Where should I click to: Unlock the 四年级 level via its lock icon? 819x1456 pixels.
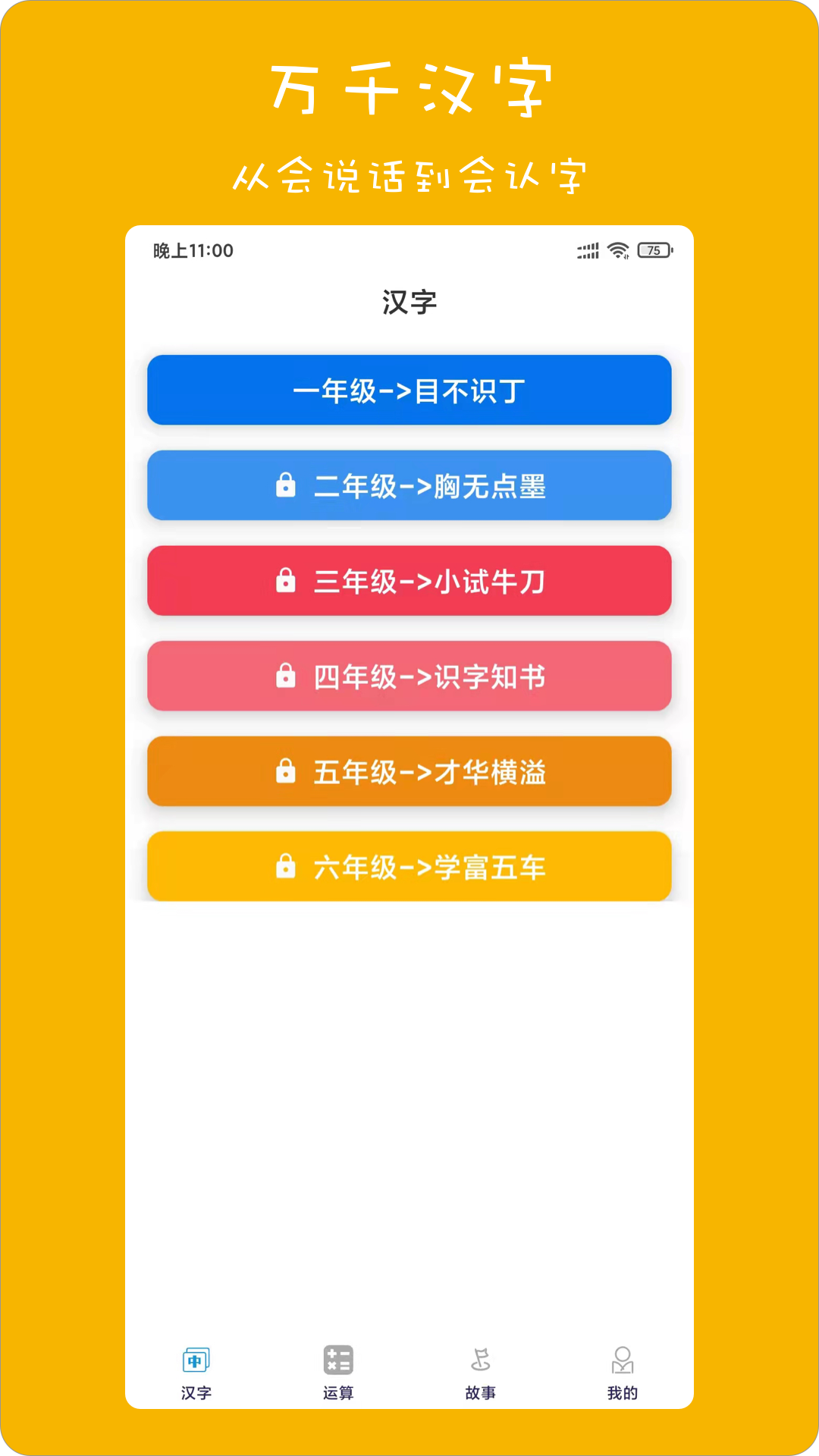287,676
